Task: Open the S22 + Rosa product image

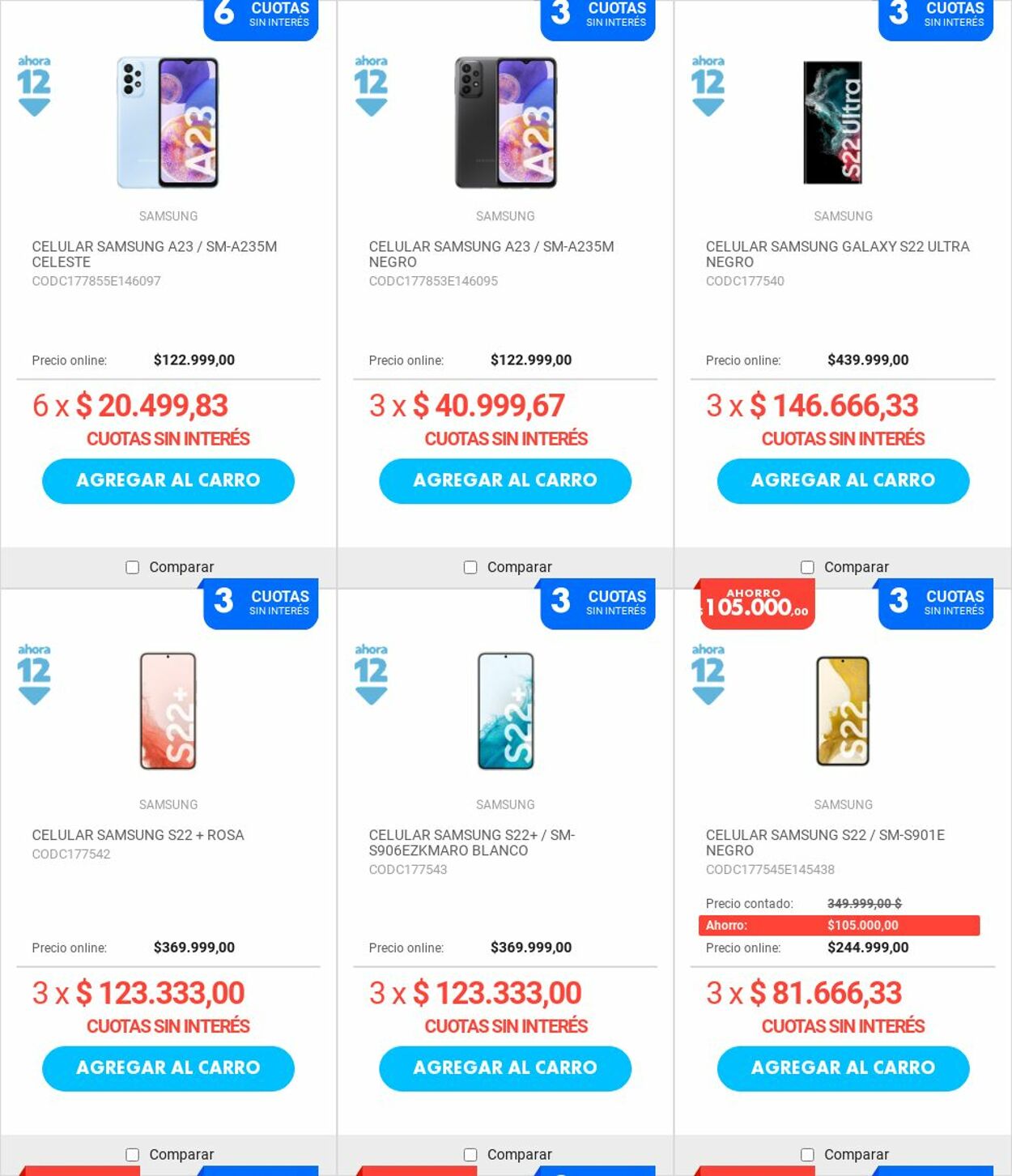Action: click(x=168, y=710)
